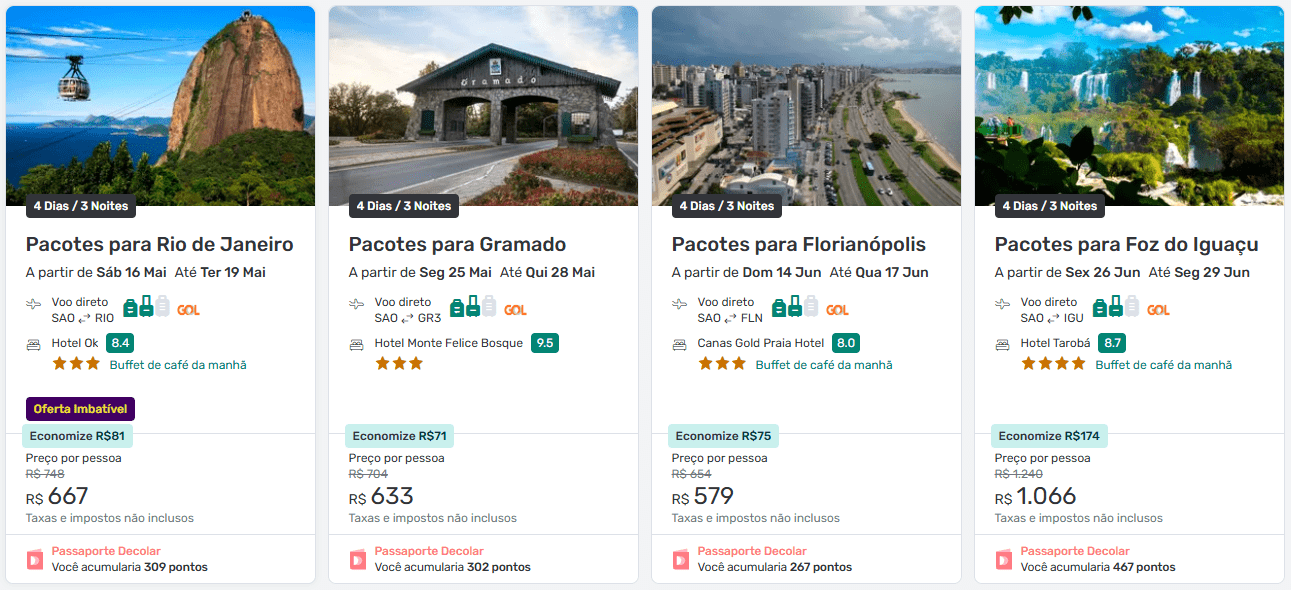Viewport: 1291px width, 590px height.
Task: Open the Pacotes para Gramado card
Action: [457, 245]
